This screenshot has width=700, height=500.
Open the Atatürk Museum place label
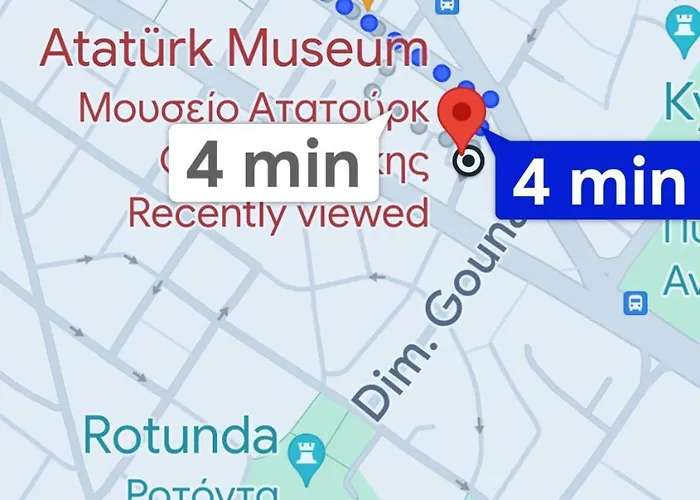234,48
